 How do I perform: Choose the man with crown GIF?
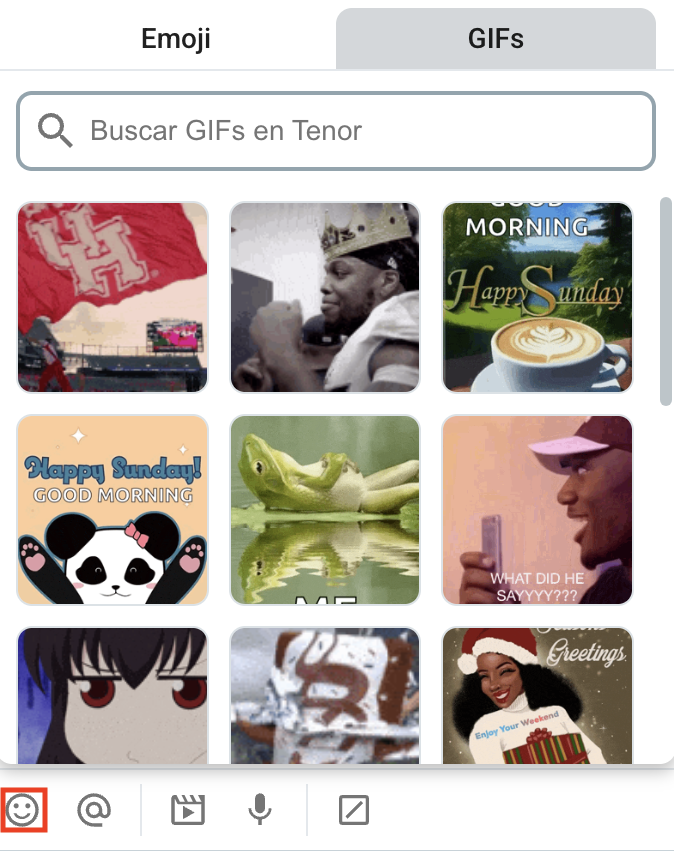(x=325, y=297)
